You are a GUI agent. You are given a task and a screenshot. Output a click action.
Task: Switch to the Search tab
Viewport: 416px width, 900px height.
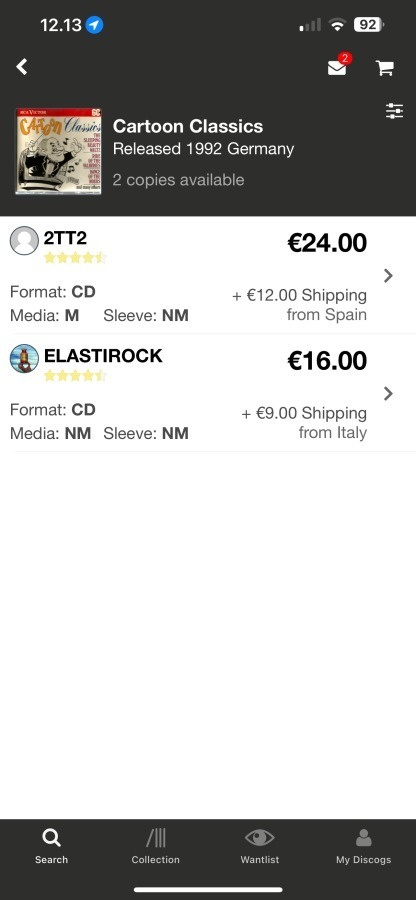tap(51, 847)
